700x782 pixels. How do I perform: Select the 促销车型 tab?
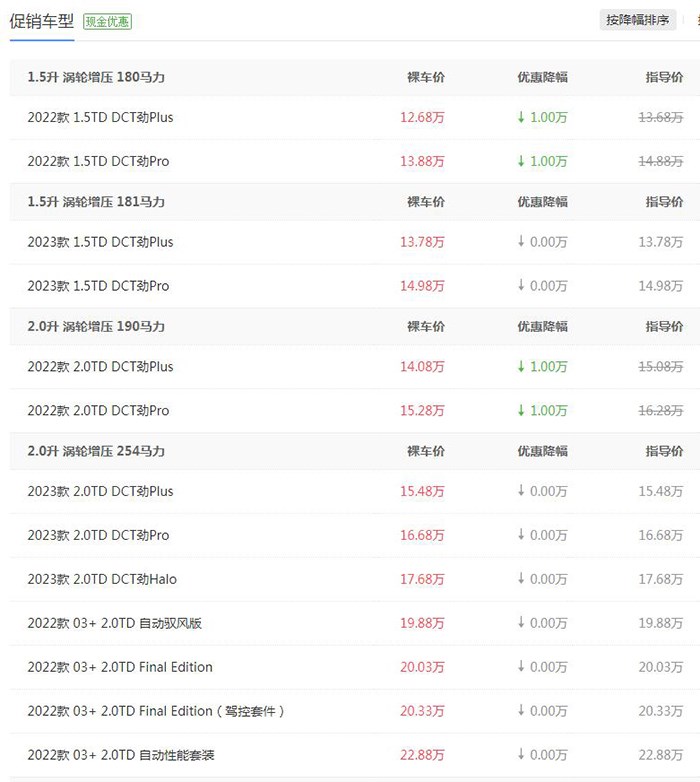[42, 20]
